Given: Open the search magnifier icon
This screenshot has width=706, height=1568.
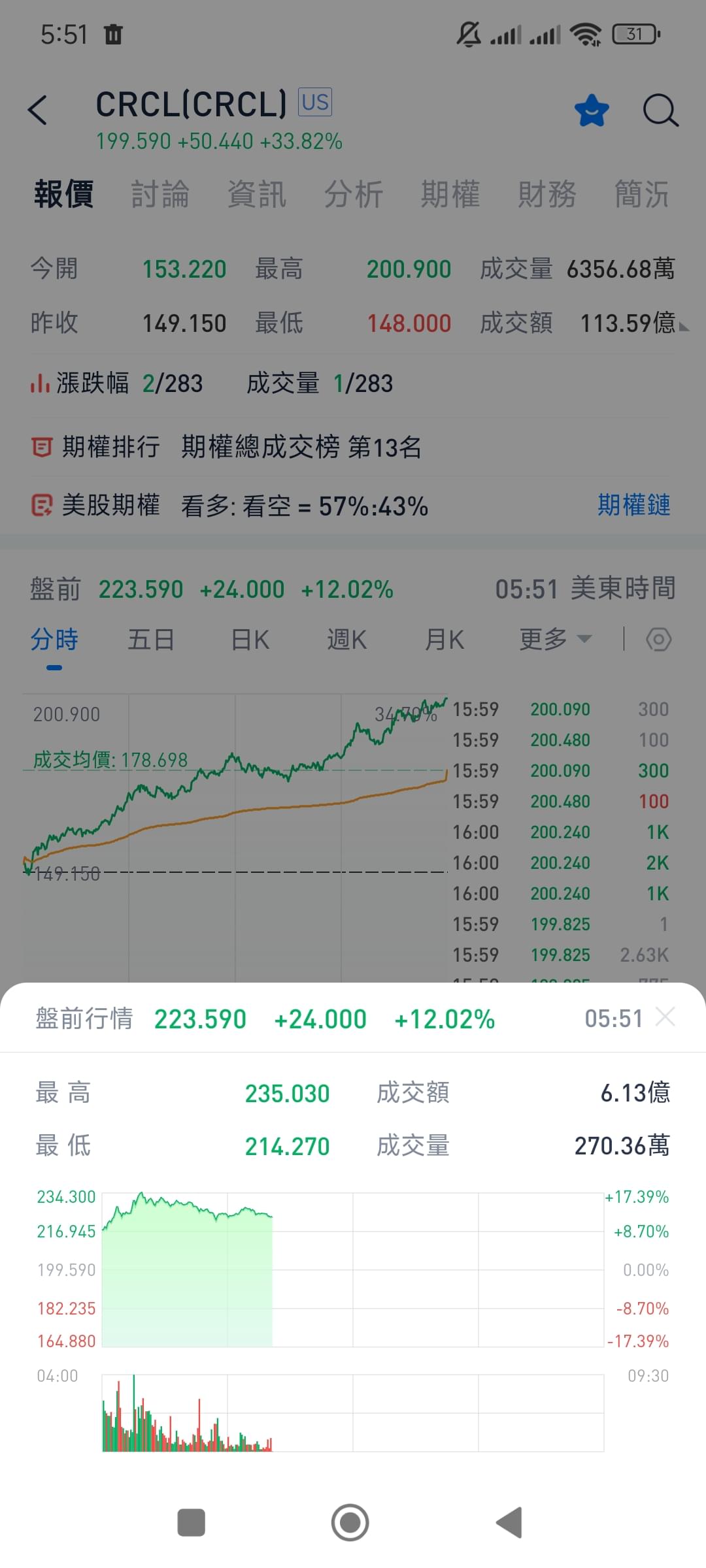Looking at the screenshot, I should tap(661, 110).
